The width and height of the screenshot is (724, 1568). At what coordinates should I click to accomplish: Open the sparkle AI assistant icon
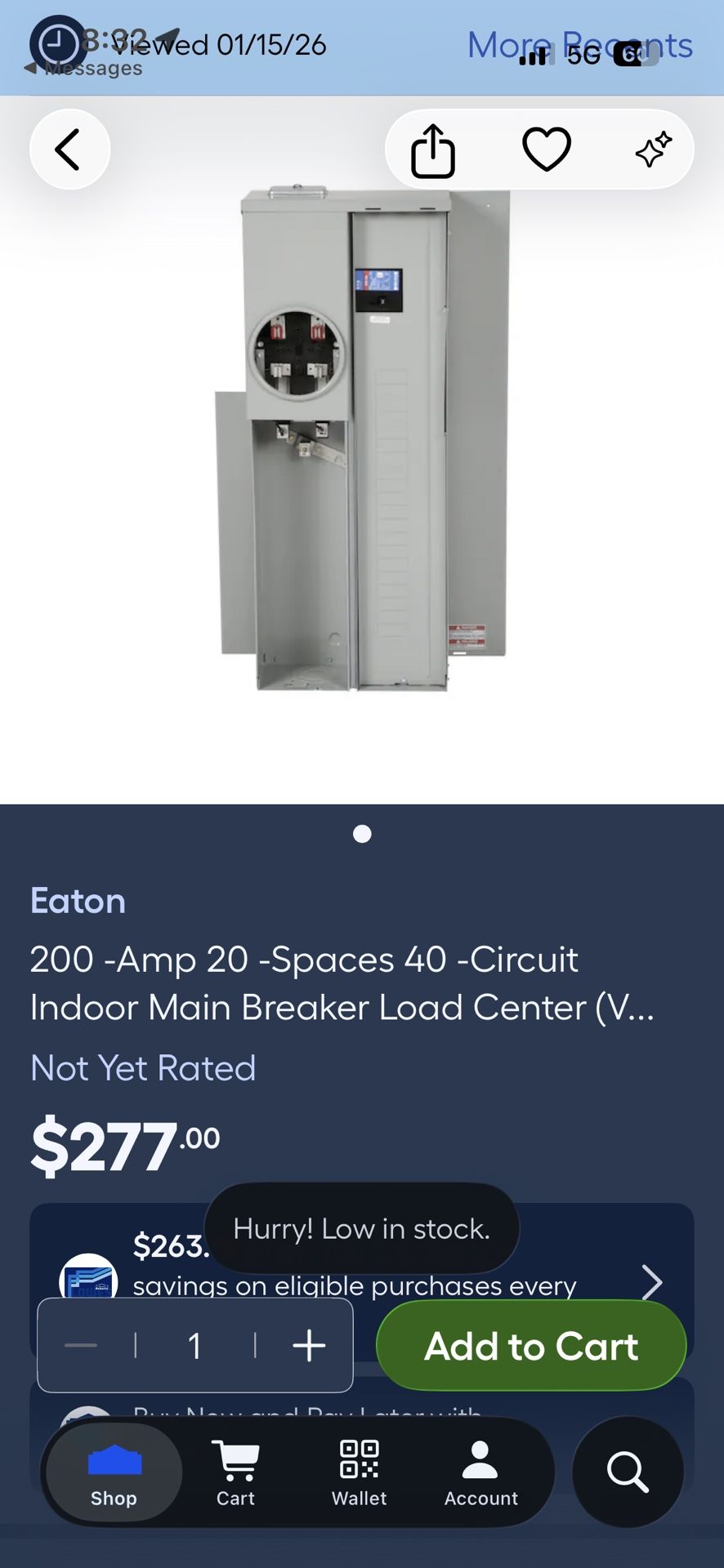click(x=653, y=150)
